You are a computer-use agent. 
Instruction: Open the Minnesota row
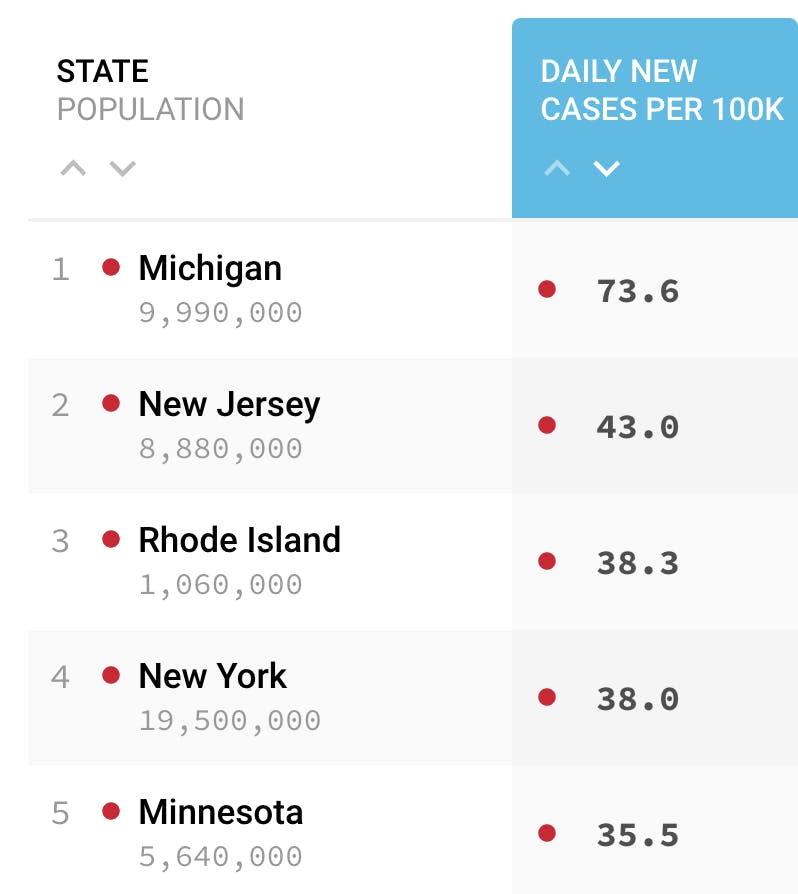220,813
